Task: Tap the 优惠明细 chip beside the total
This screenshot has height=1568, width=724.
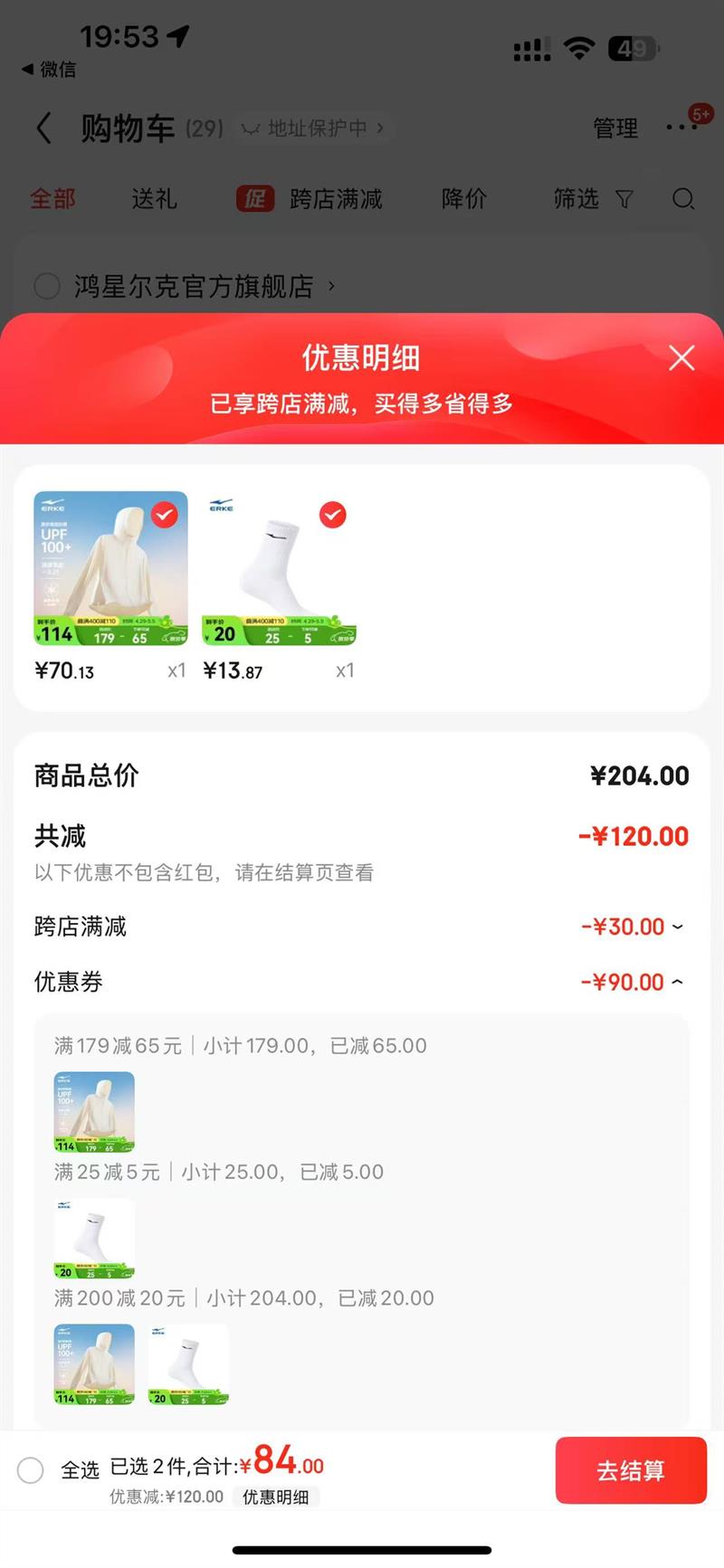Action: pyautogui.click(x=276, y=1497)
